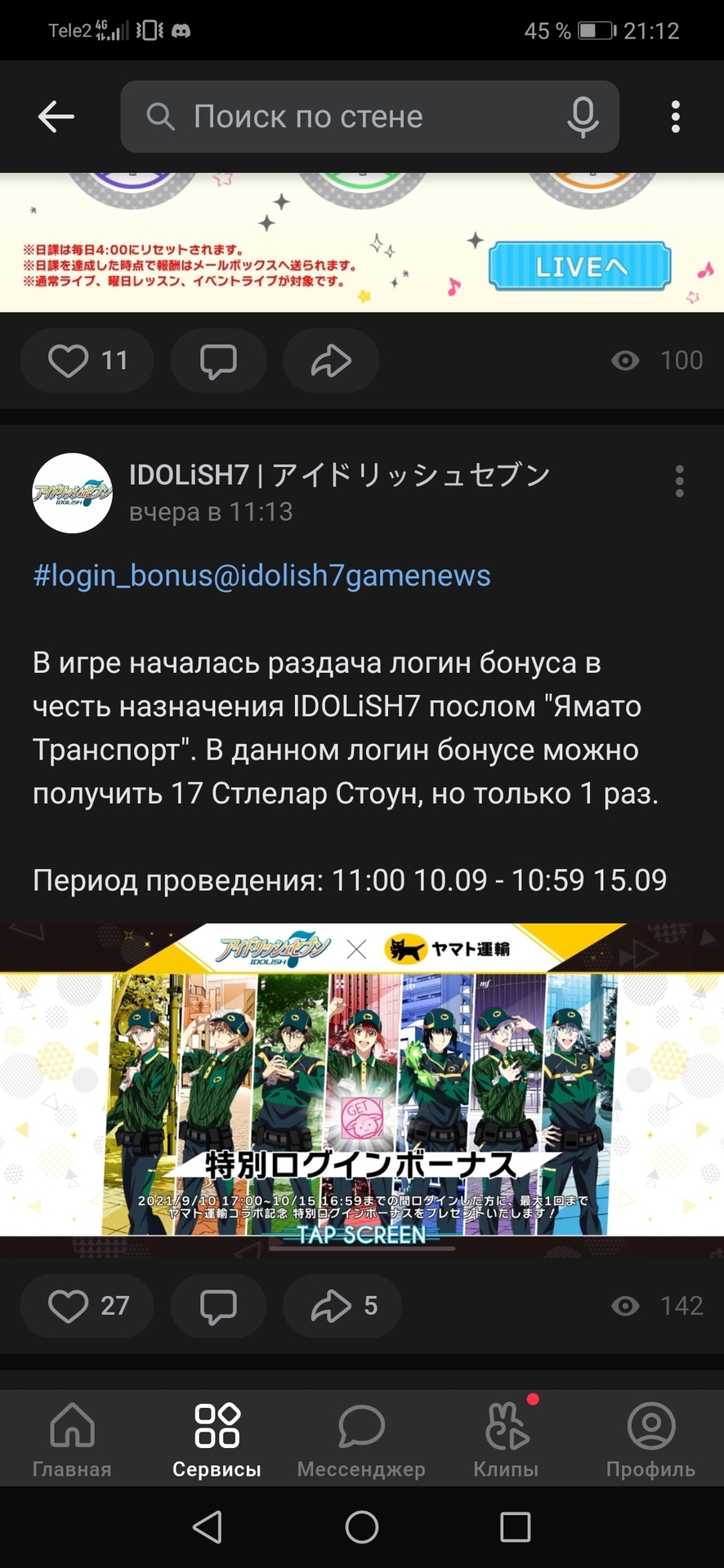The width and height of the screenshot is (724, 1568).
Task: Tap the system home button
Action: tap(362, 1526)
